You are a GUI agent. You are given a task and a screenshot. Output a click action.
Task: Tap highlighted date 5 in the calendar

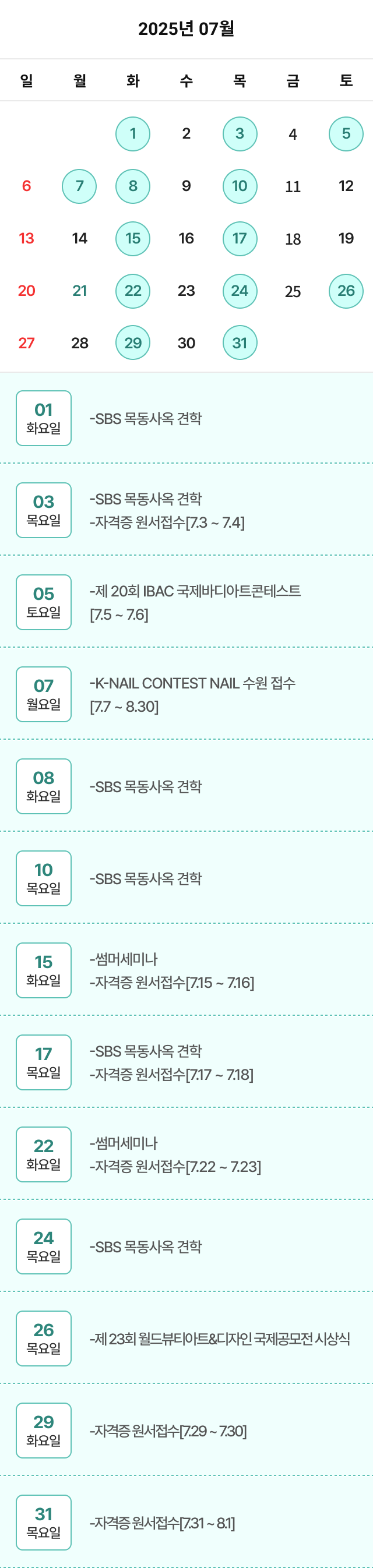(x=346, y=134)
